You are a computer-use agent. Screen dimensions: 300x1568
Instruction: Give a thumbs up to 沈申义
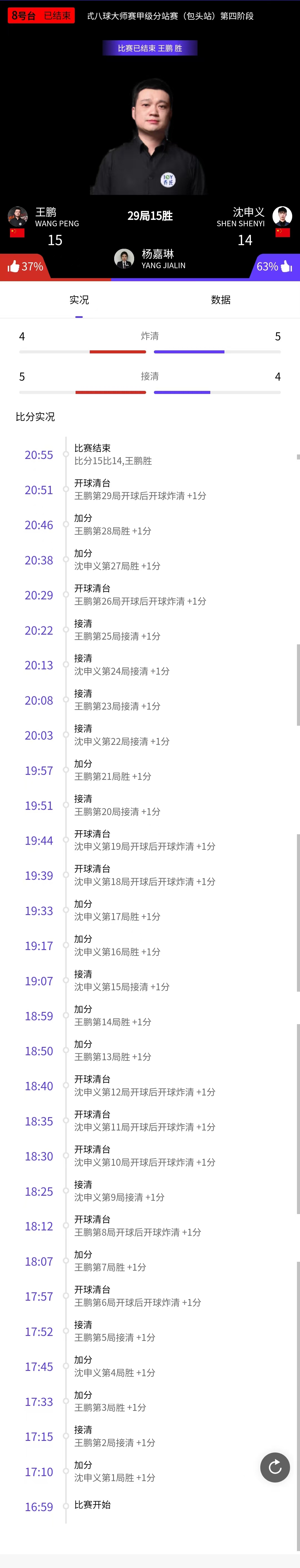coord(286,267)
